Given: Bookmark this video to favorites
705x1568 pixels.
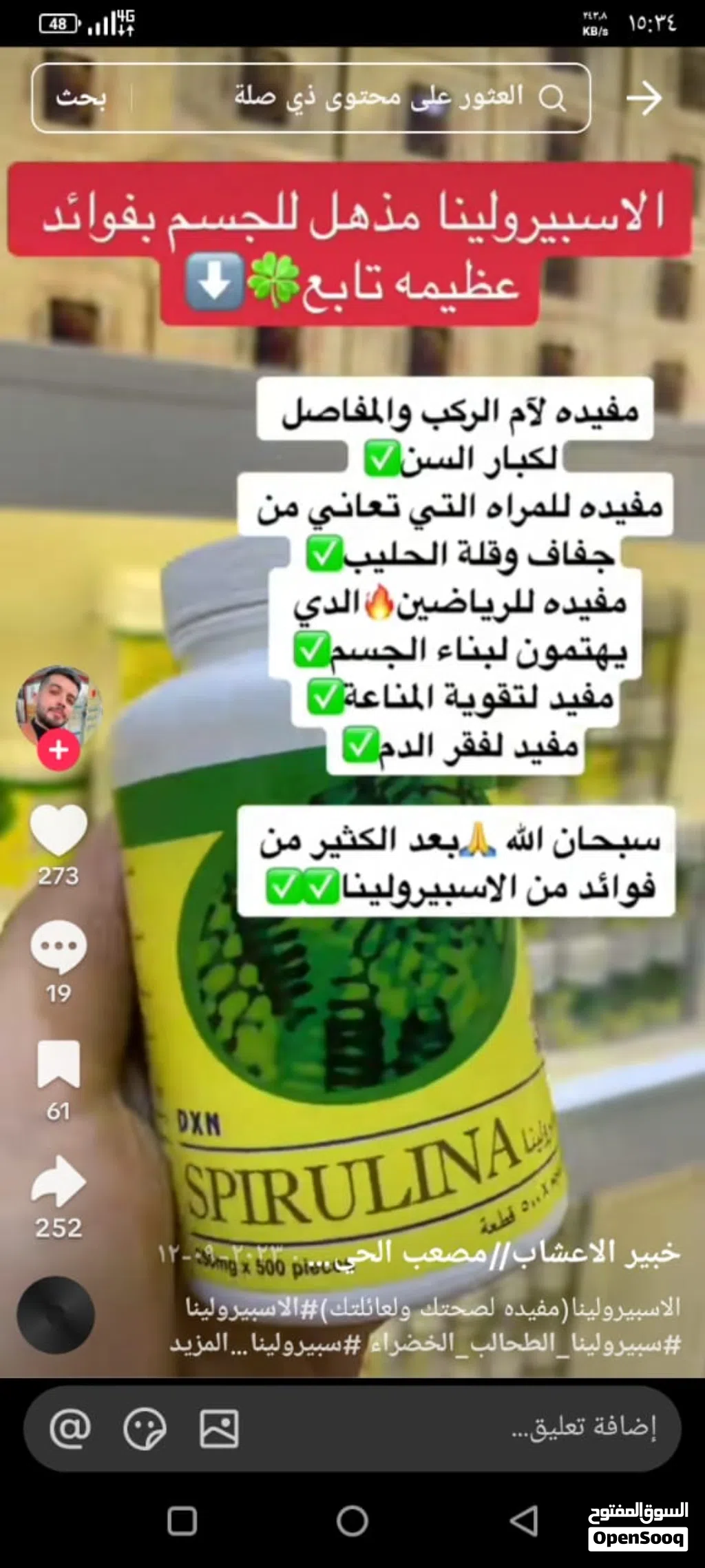Looking at the screenshot, I should pos(59,1064).
